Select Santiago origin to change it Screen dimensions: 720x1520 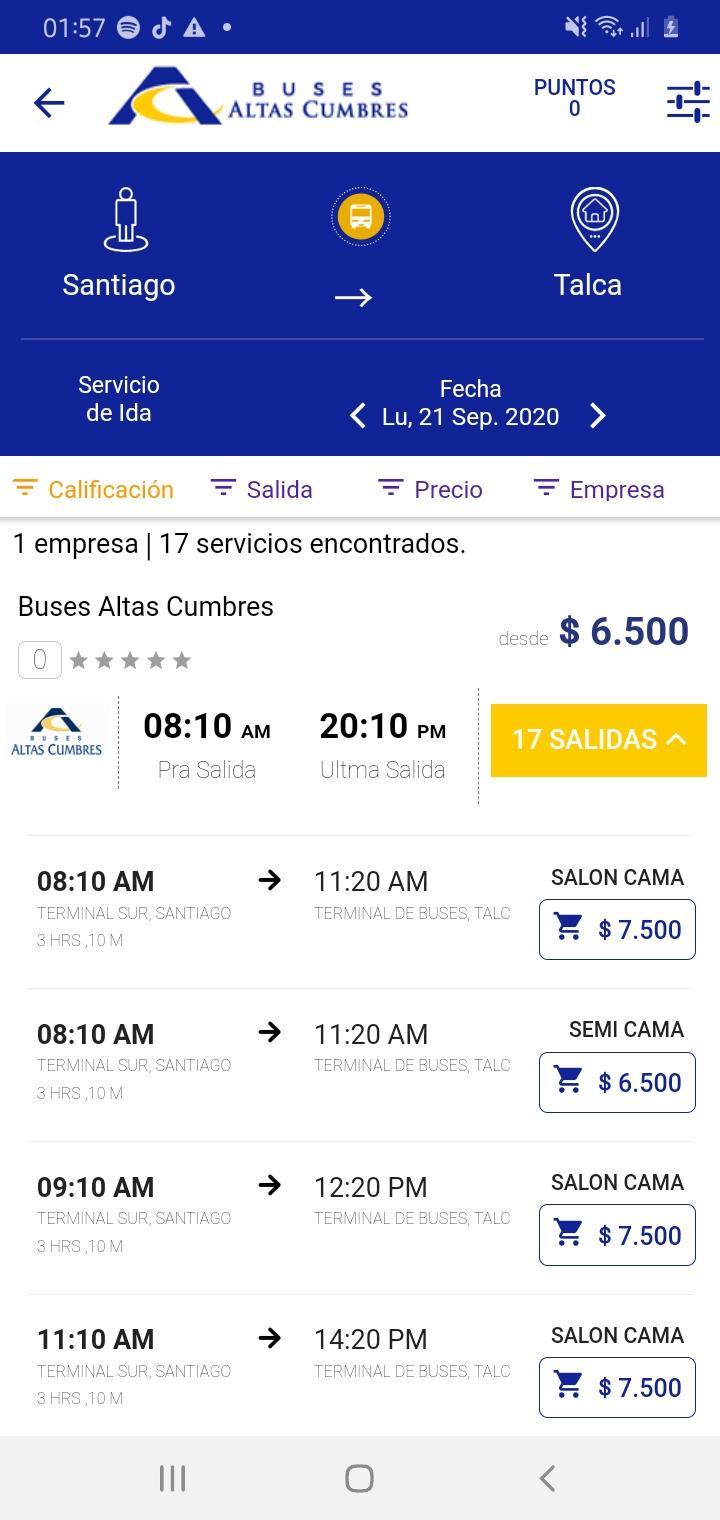(x=119, y=285)
